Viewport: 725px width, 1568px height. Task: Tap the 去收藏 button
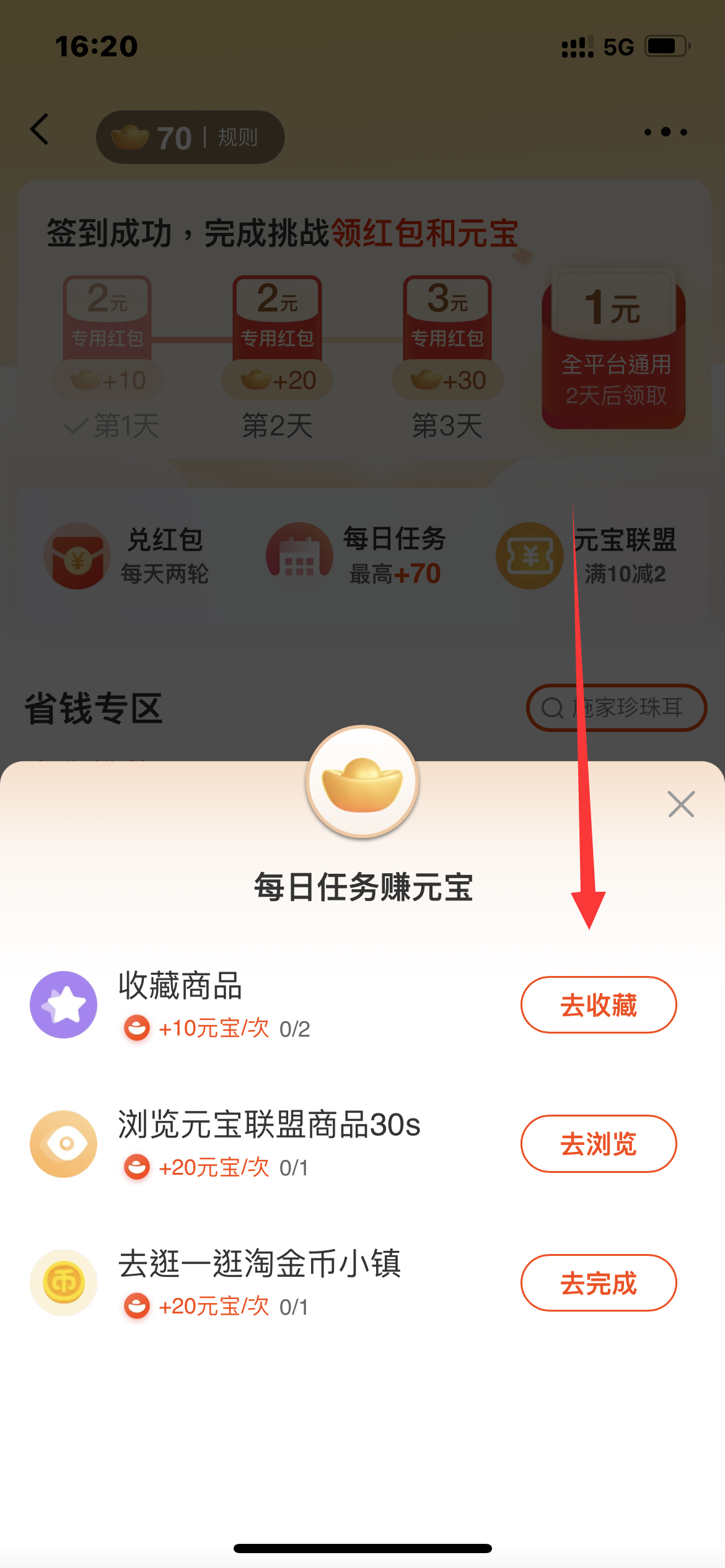(x=598, y=1004)
